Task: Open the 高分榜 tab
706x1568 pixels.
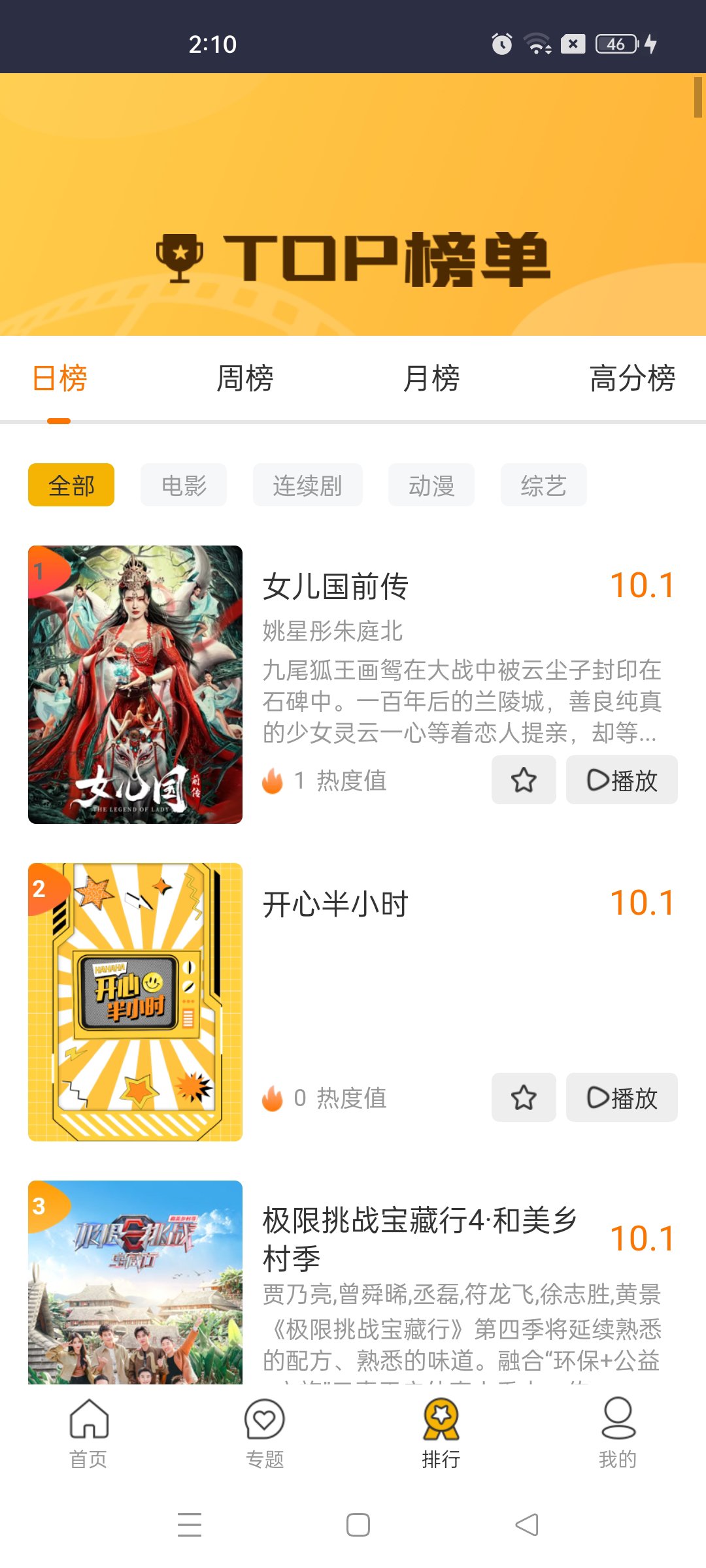Action: [631, 379]
